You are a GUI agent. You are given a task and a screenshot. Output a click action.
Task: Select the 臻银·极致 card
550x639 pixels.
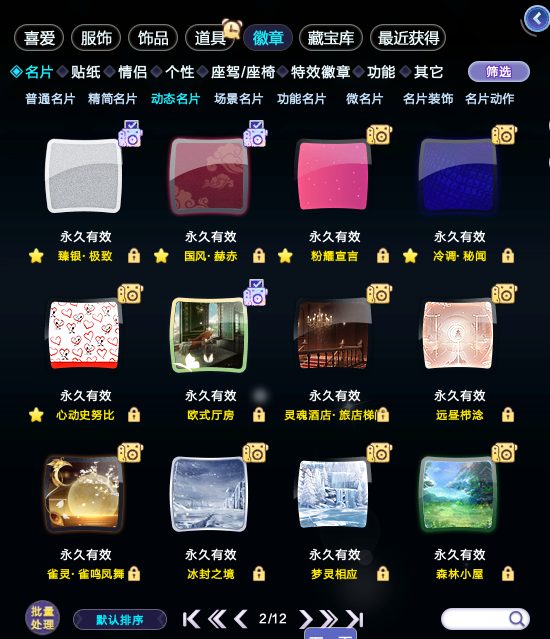coord(84,175)
